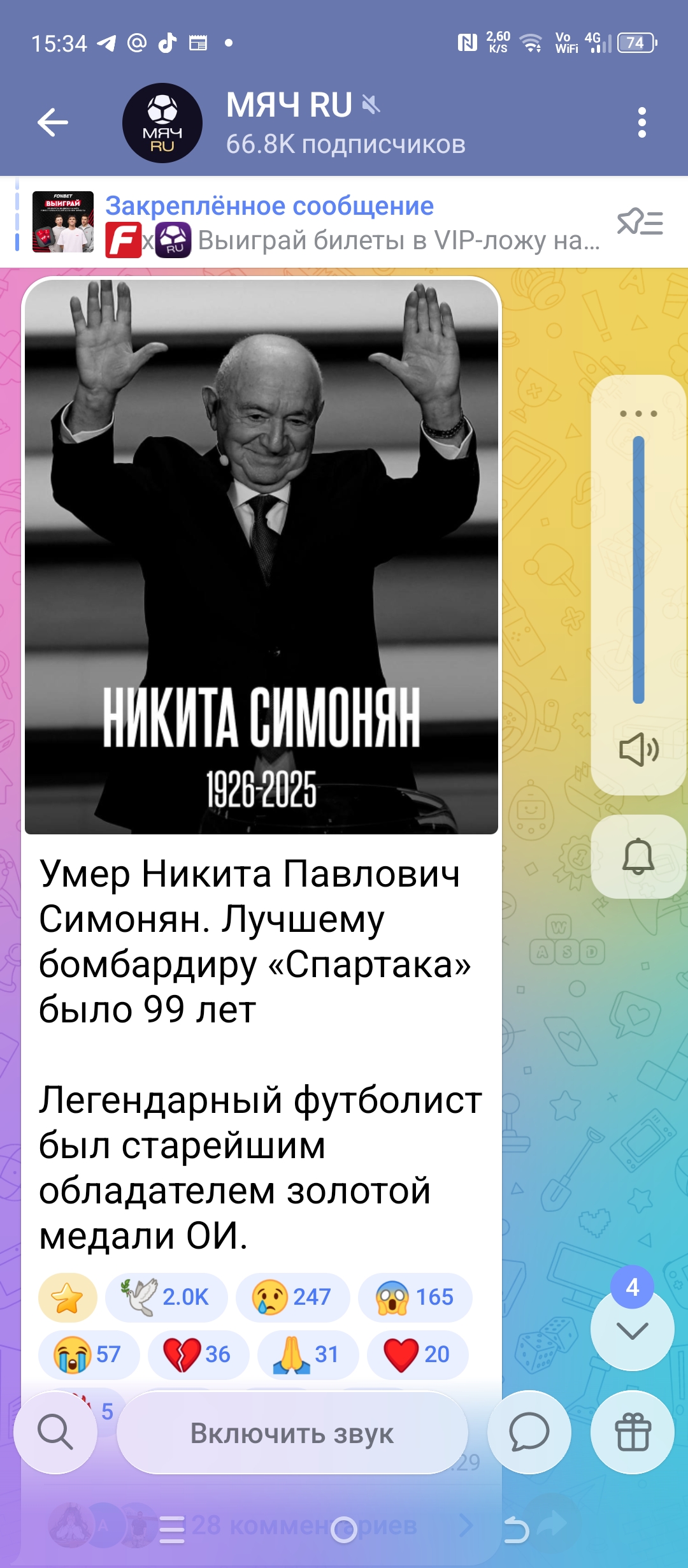This screenshot has width=688, height=1568.
Task: Search inside the channel
Action: (55, 1432)
